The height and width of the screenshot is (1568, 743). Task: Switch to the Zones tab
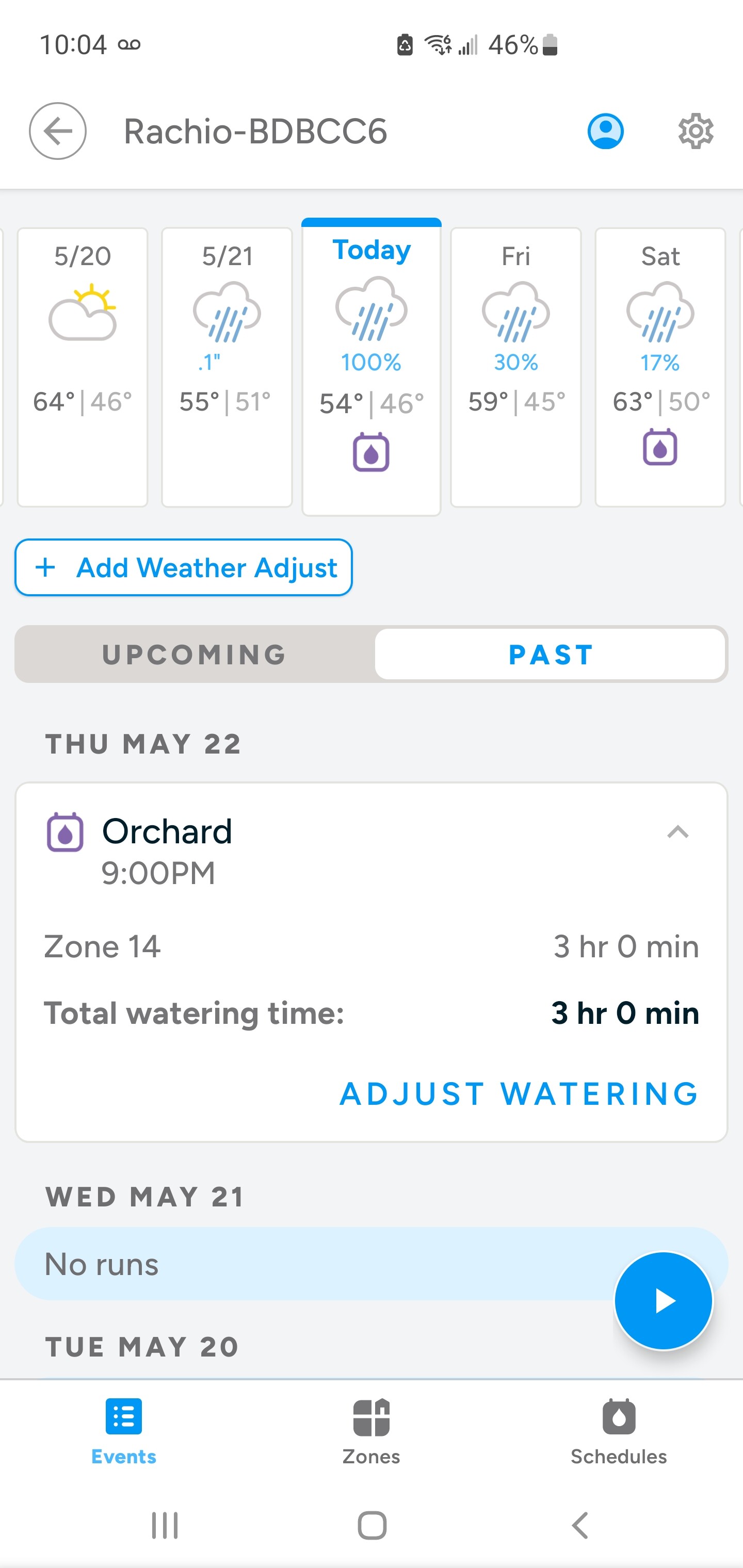click(372, 1432)
